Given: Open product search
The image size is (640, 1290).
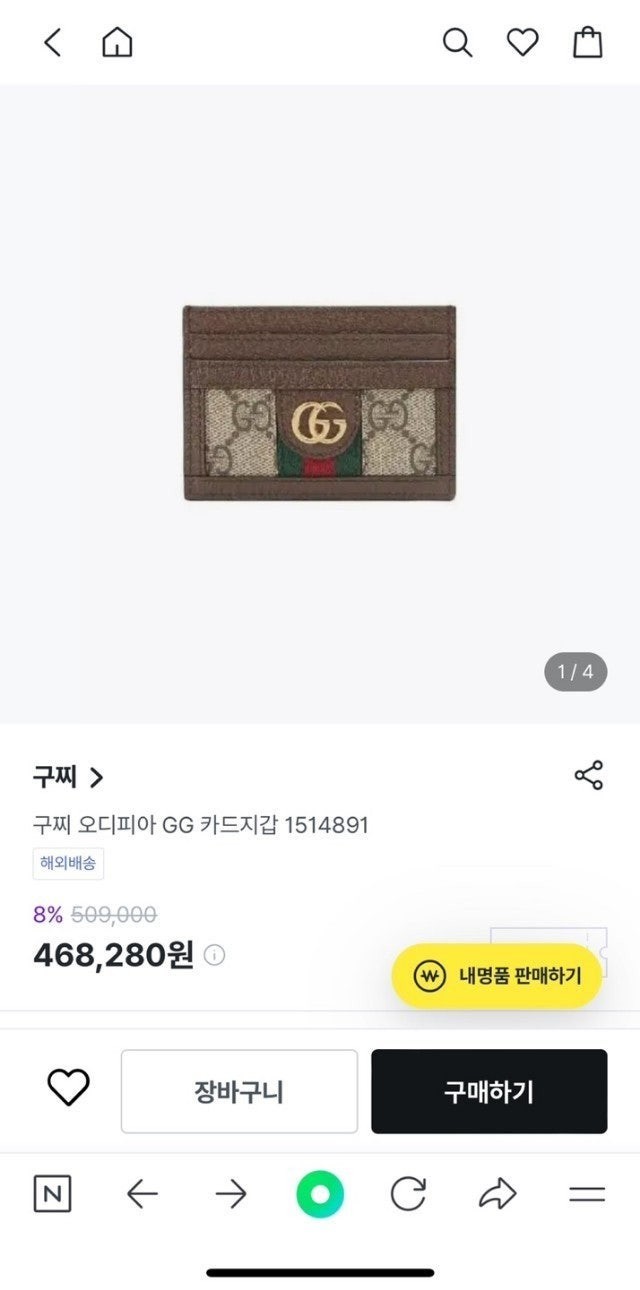Looking at the screenshot, I should [x=457, y=42].
